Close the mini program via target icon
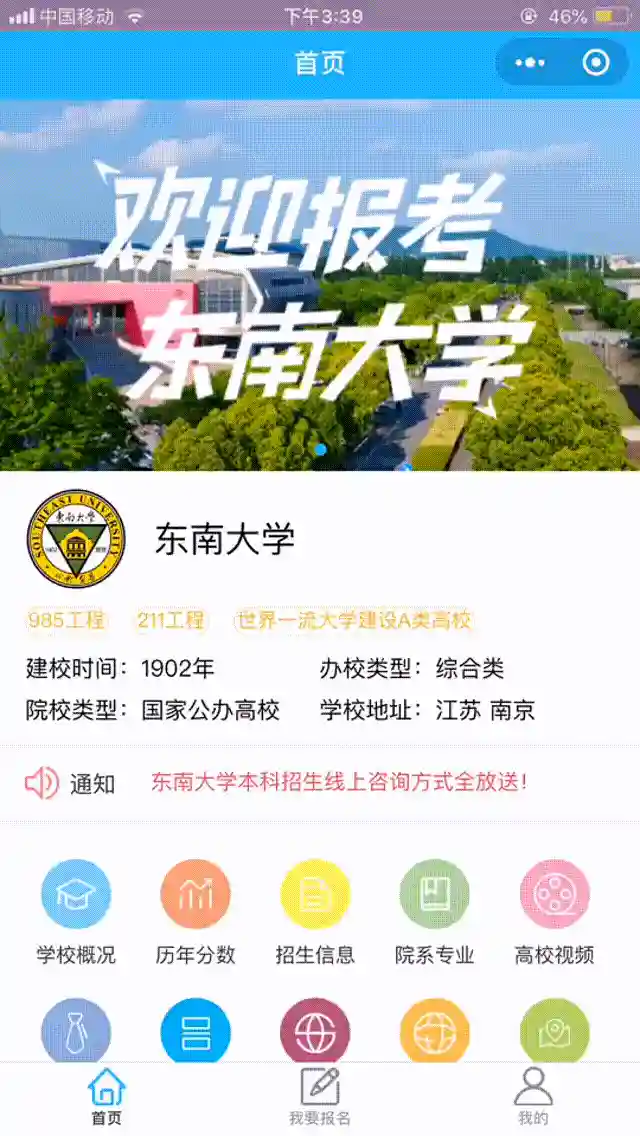Screen dimensions: 640x1136 596,63
